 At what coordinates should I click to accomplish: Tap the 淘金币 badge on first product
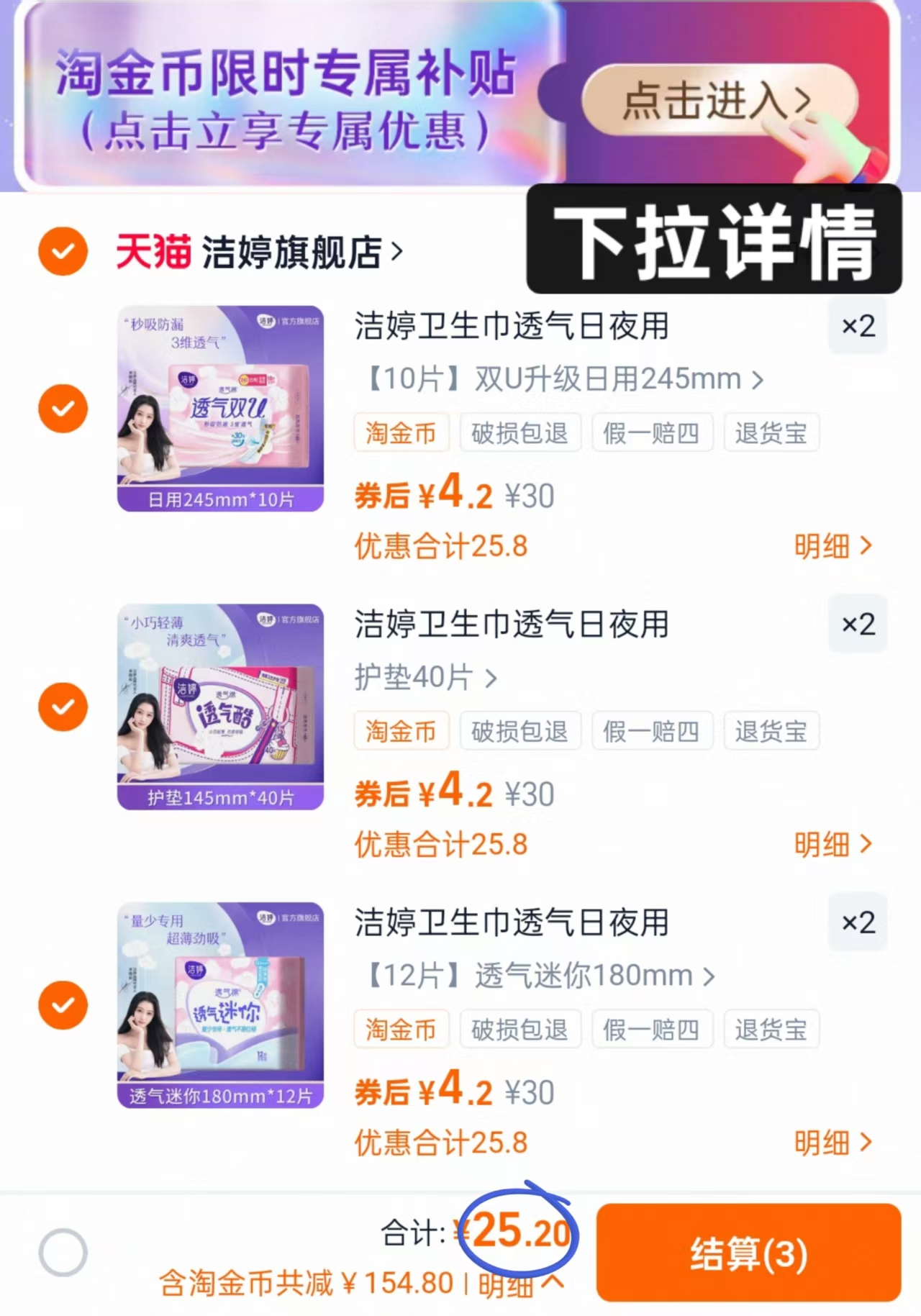coord(401,432)
